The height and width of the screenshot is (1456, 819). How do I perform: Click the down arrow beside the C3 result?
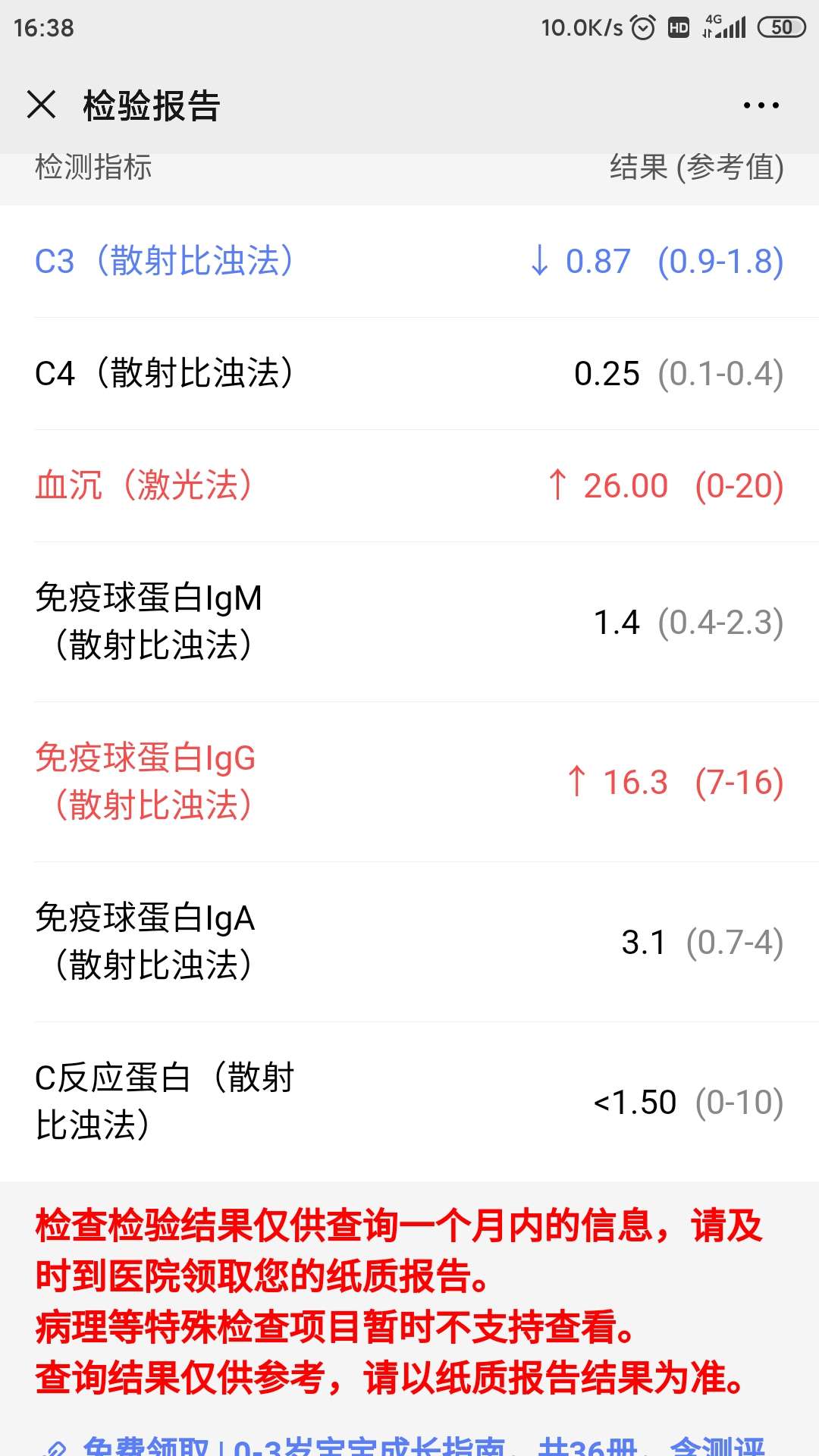(x=540, y=262)
